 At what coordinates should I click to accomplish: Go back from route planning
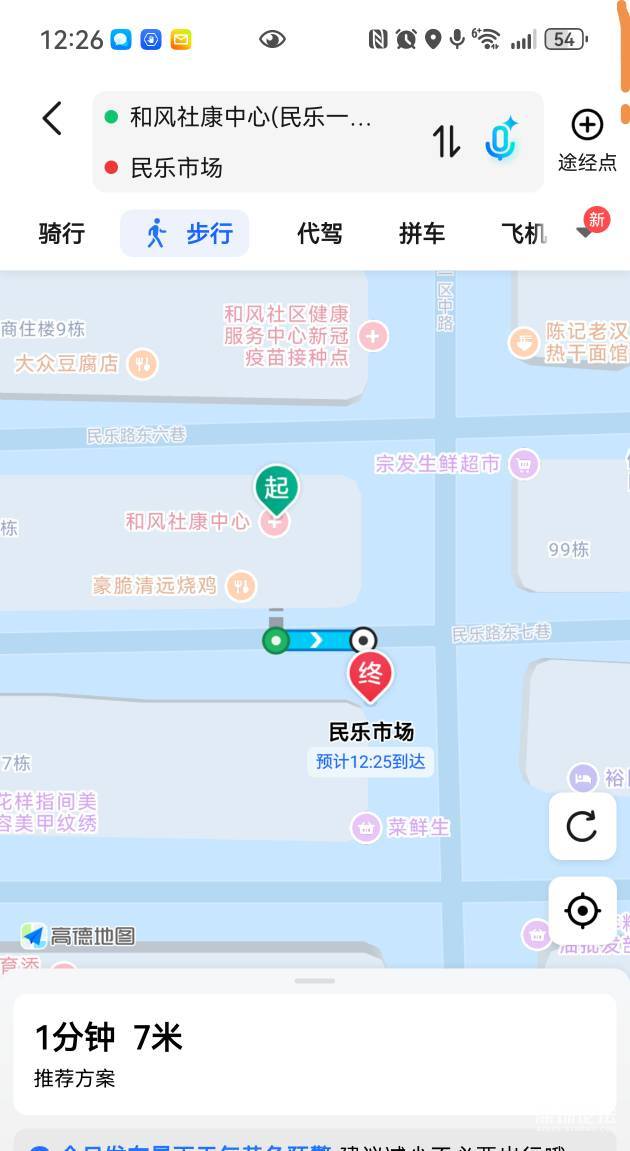[52, 119]
